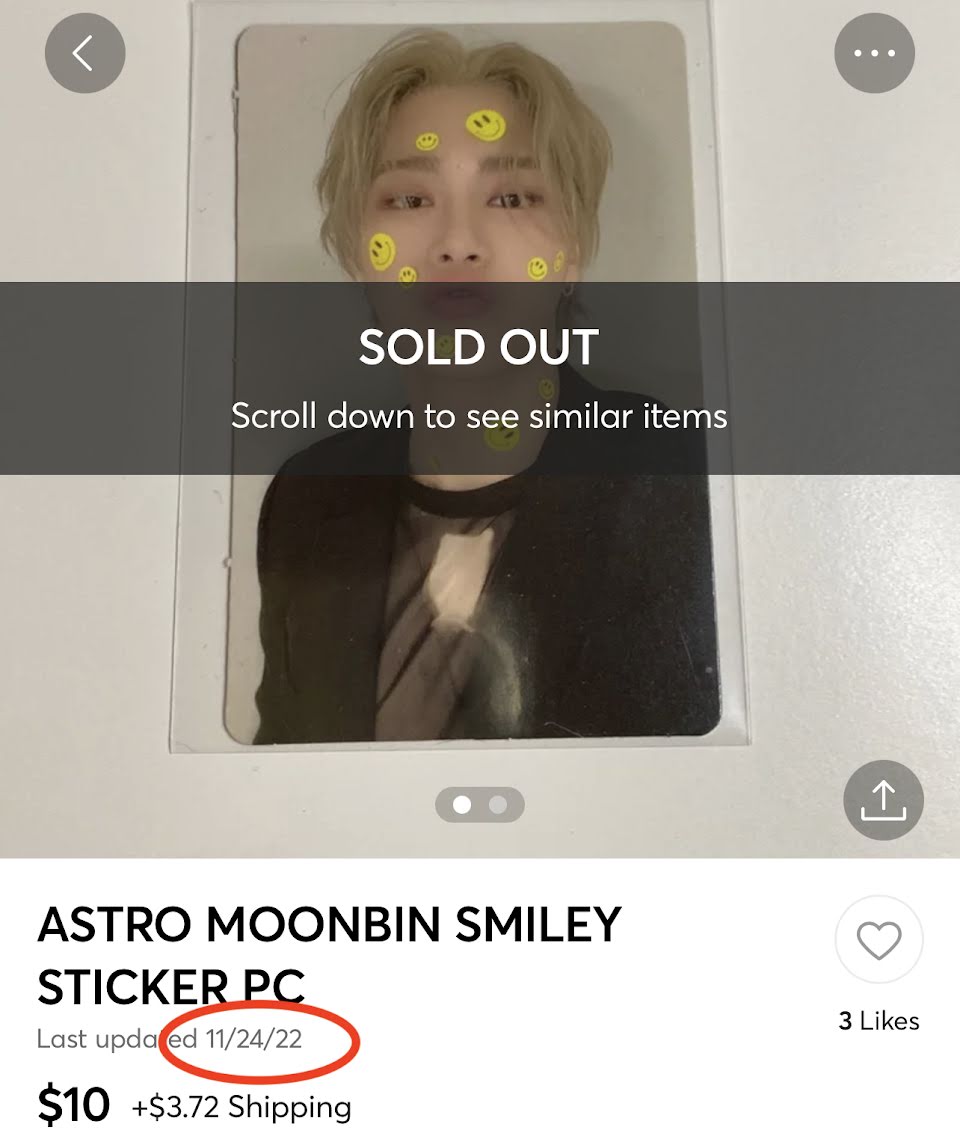Open the three-dot overflow menu
This screenshot has width=960, height=1145.
pyautogui.click(x=874, y=53)
